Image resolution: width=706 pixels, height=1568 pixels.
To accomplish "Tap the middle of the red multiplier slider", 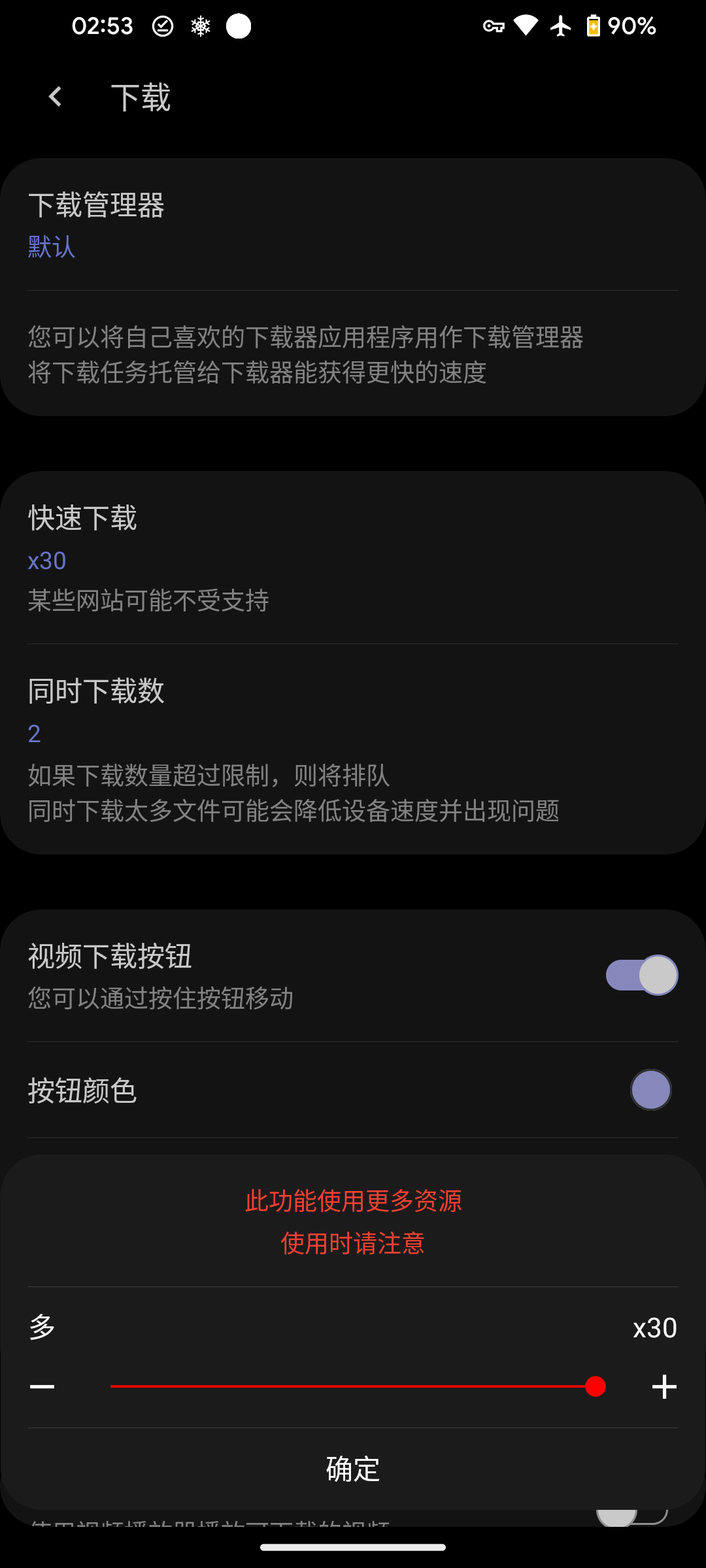I will tap(353, 1386).
